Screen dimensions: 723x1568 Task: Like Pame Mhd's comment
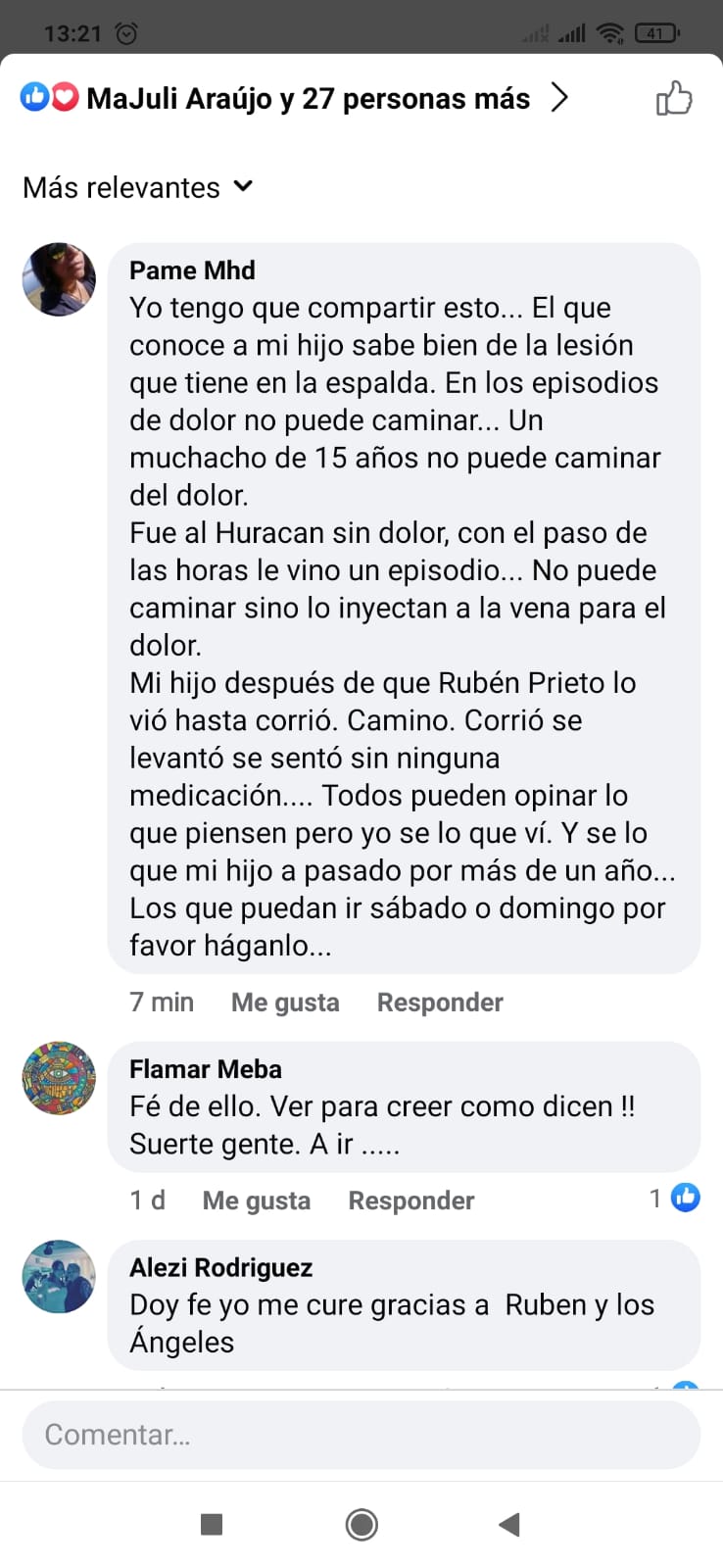285,1003
